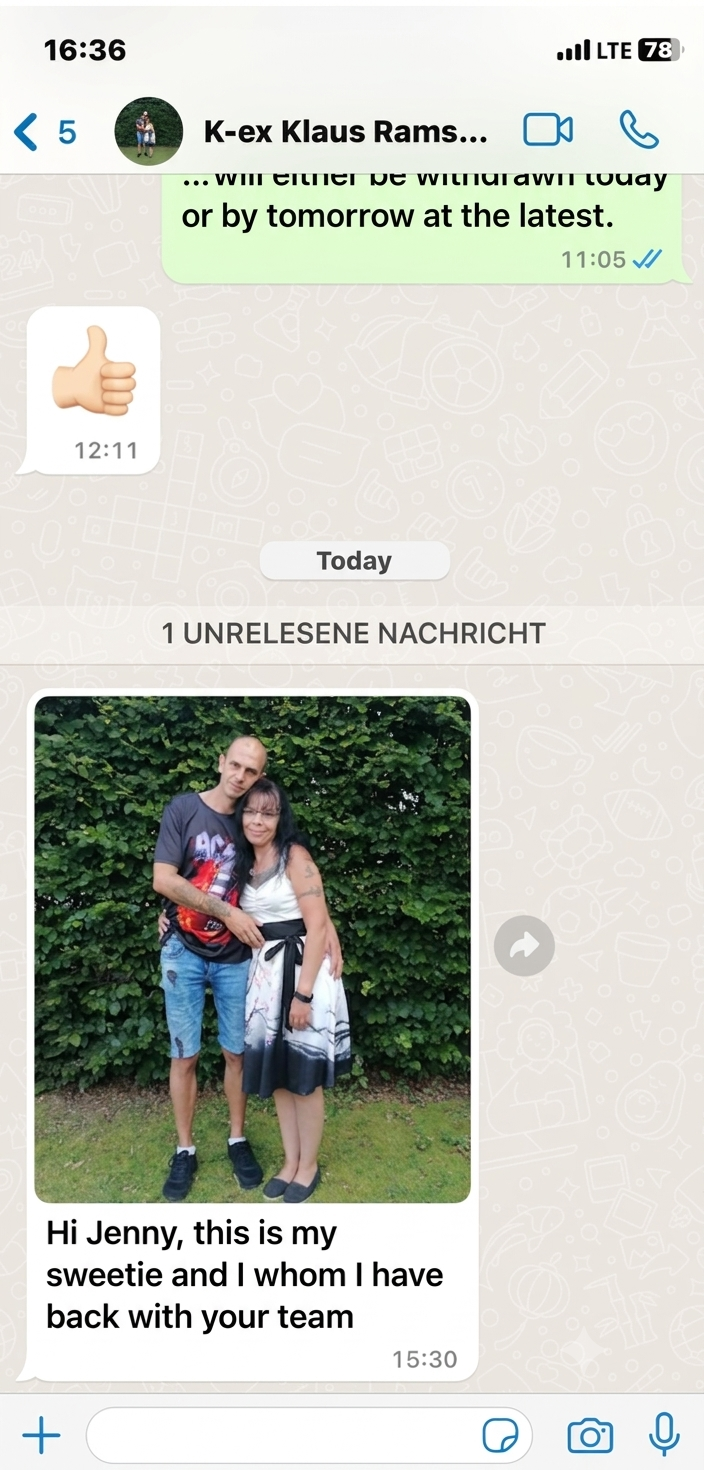Start a video call
Screen dimensions: 704x1470
[x=548, y=130]
